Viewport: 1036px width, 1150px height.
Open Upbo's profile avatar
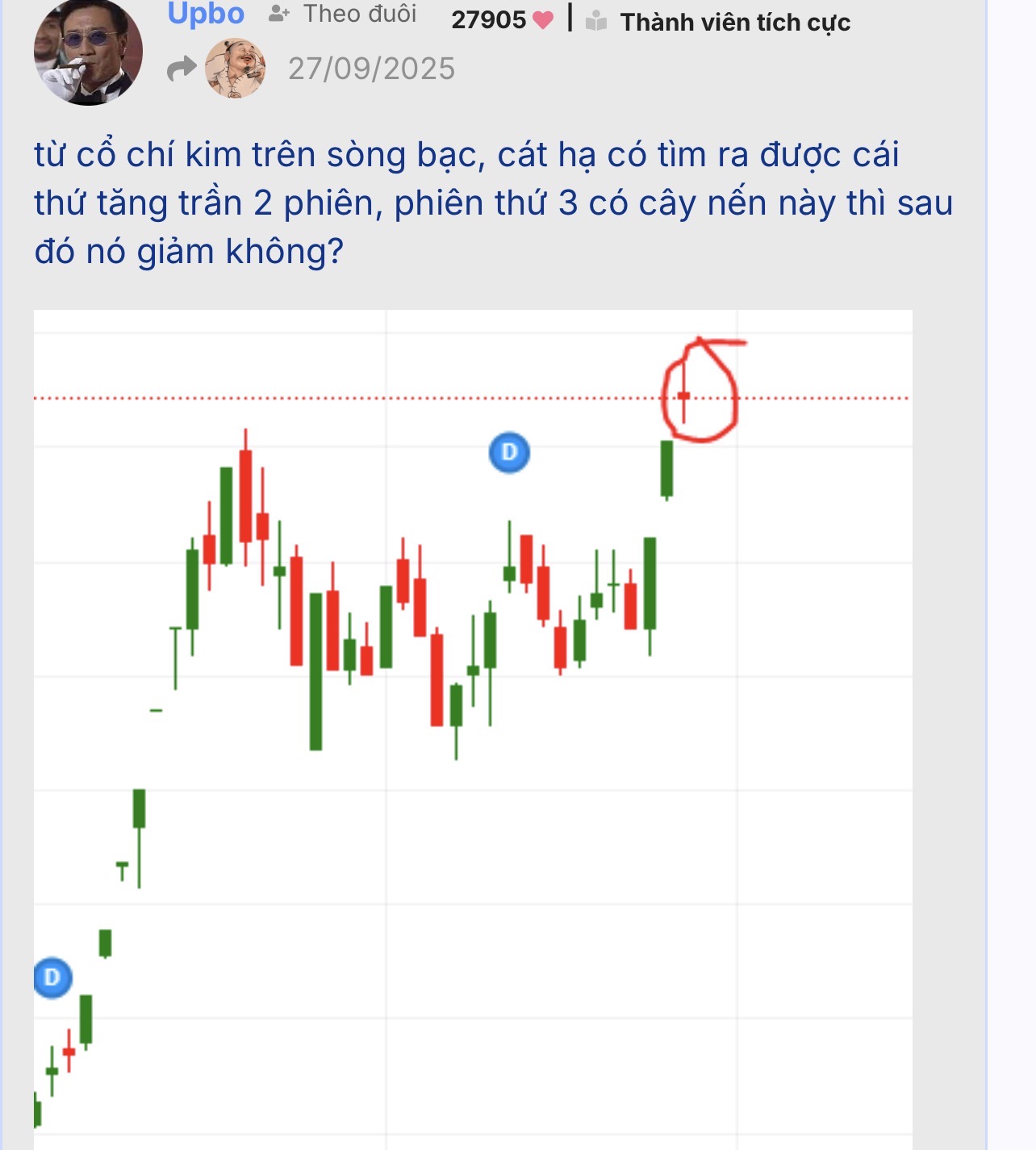tap(88, 53)
